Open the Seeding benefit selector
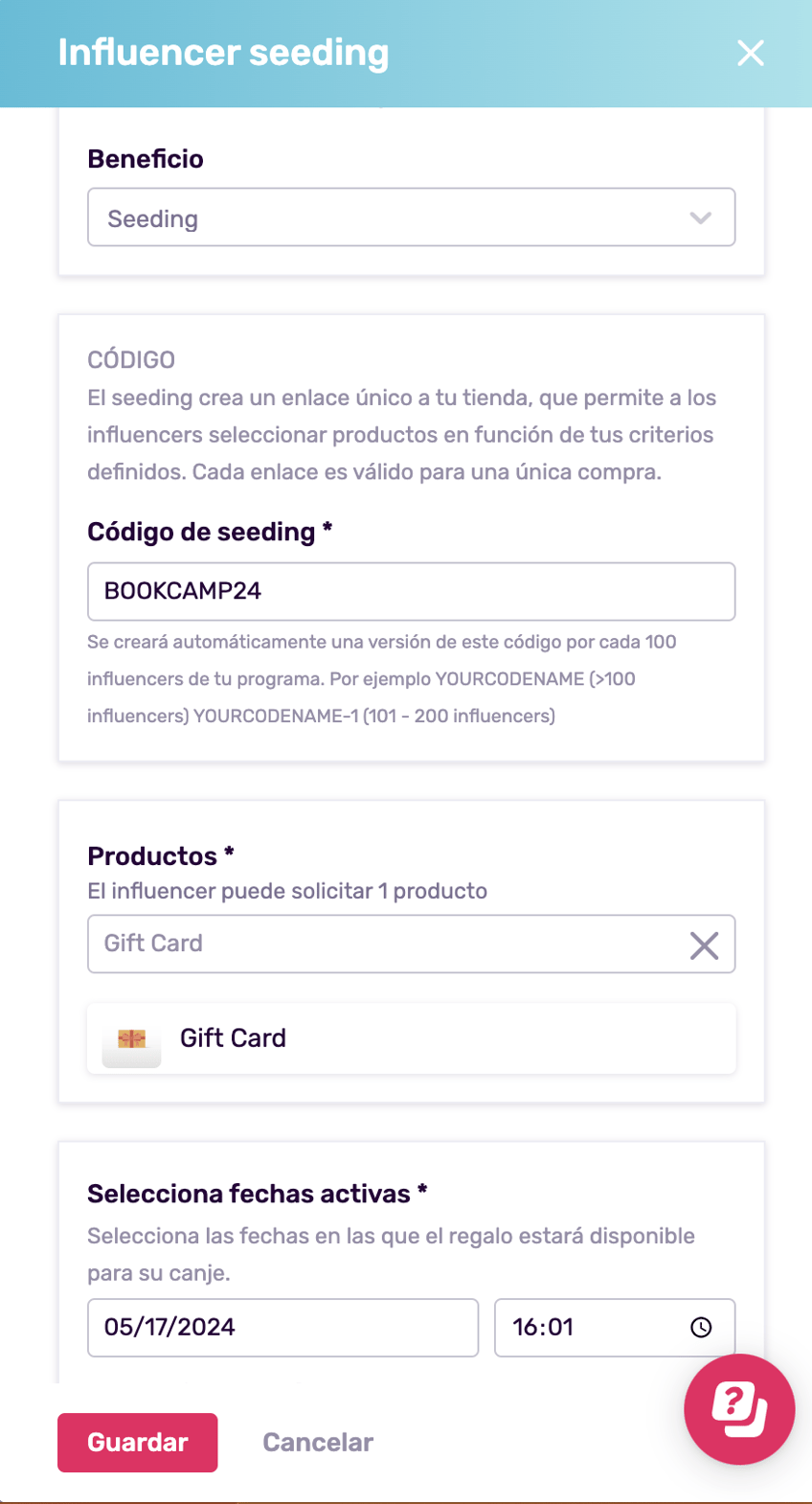The height and width of the screenshot is (1504, 812). point(411,217)
